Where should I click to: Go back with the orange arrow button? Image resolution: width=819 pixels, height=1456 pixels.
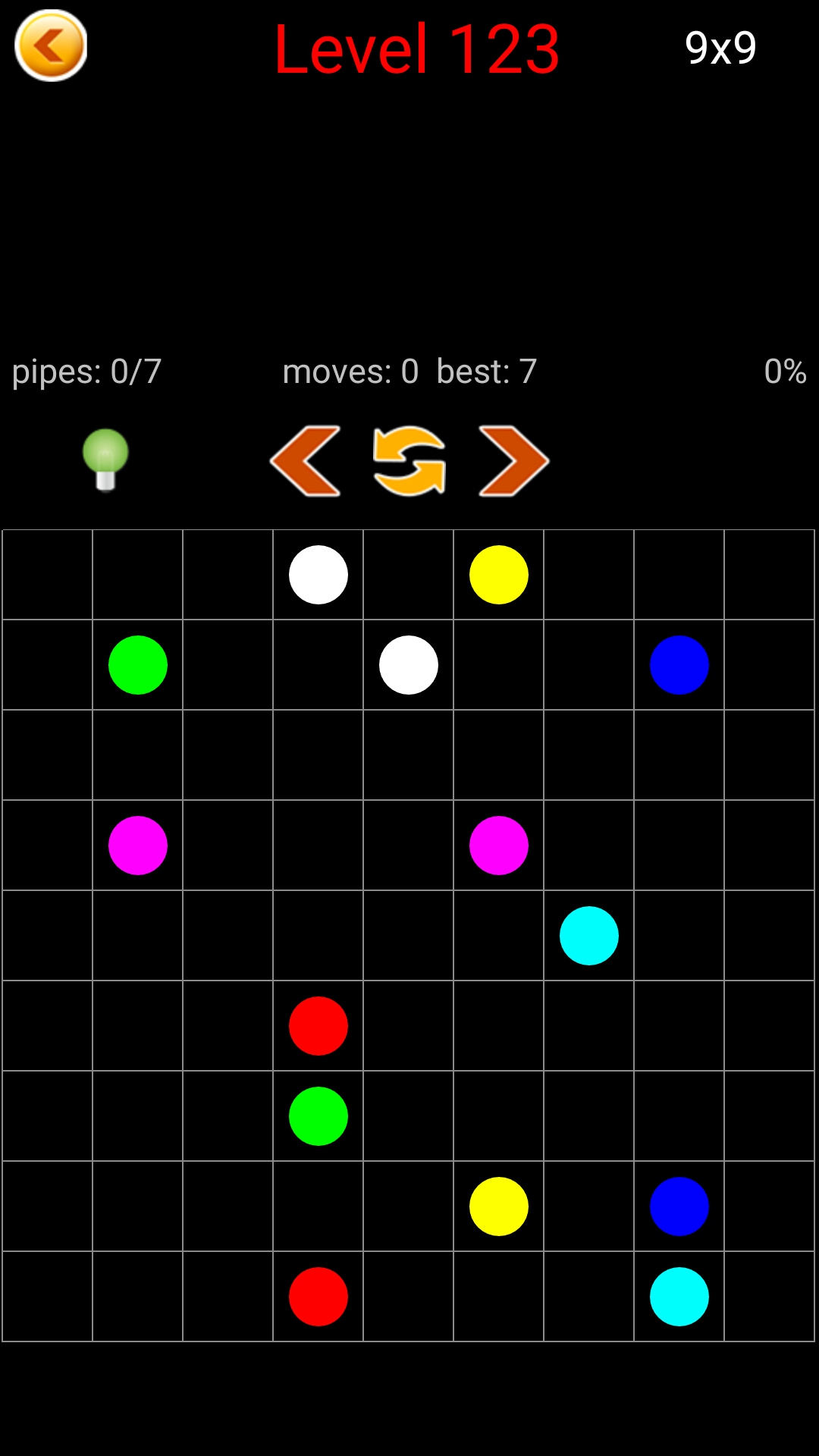51,45
